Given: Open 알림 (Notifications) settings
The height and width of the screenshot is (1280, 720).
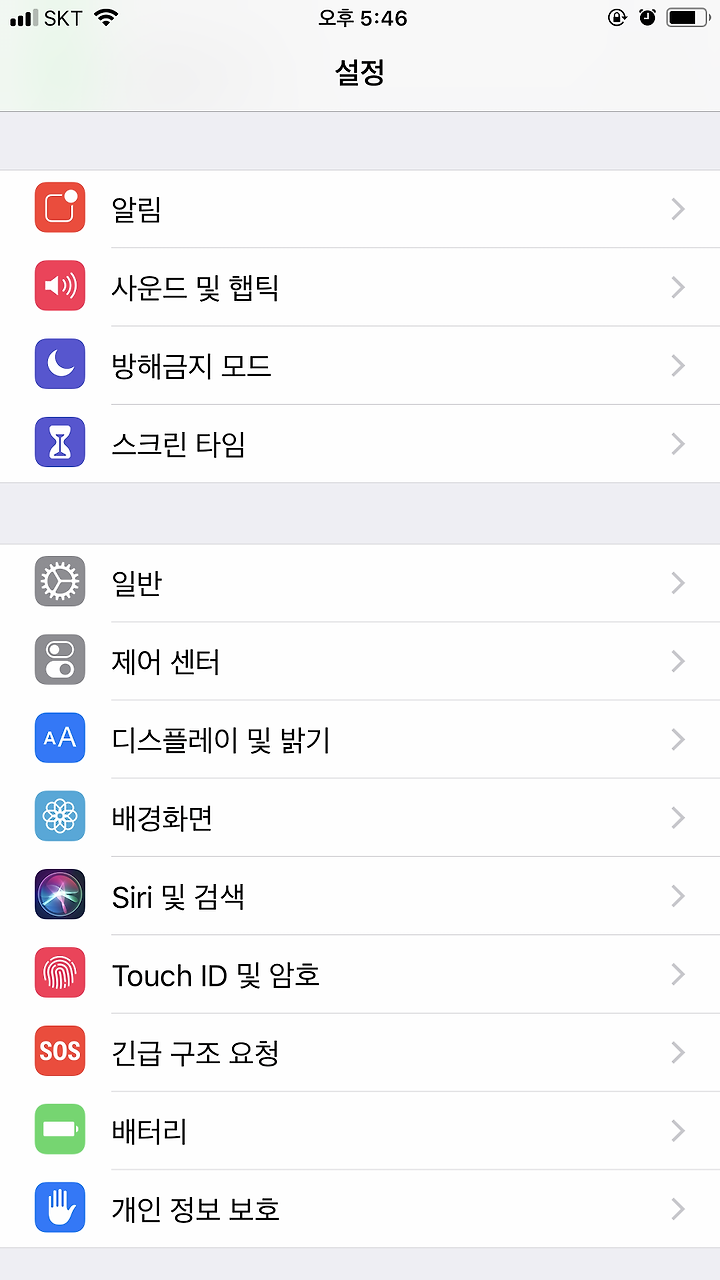Looking at the screenshot, I should pyautogui.click(x=360, y=209).
